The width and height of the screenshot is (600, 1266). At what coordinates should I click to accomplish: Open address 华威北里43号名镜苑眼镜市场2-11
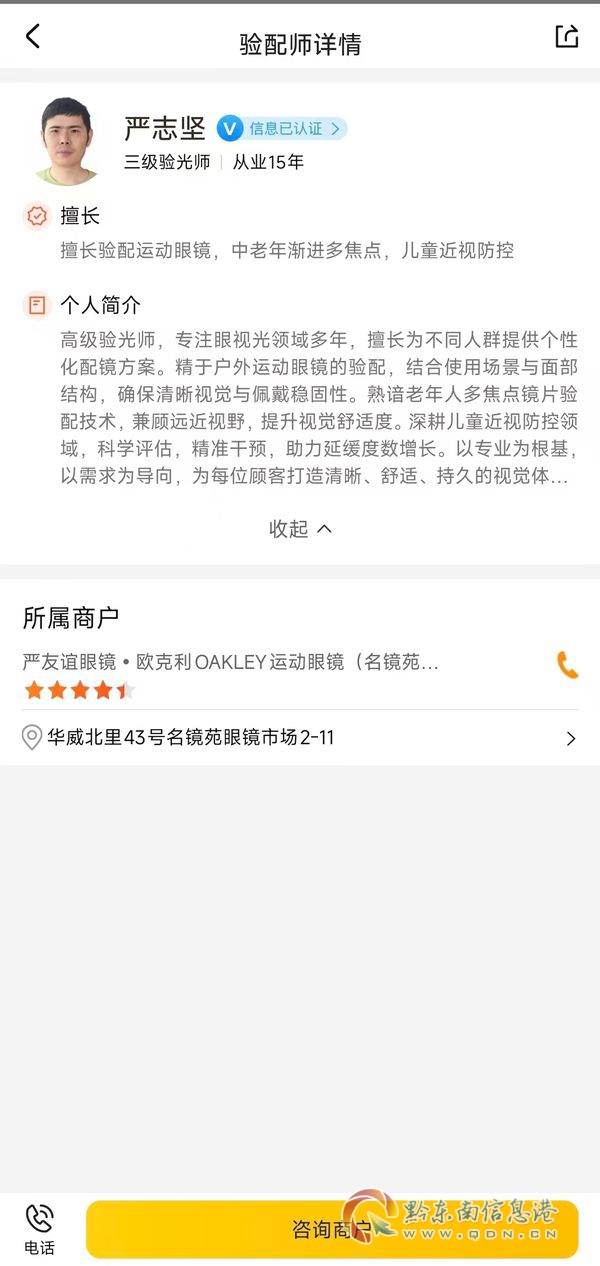click(x=300, y=738)
